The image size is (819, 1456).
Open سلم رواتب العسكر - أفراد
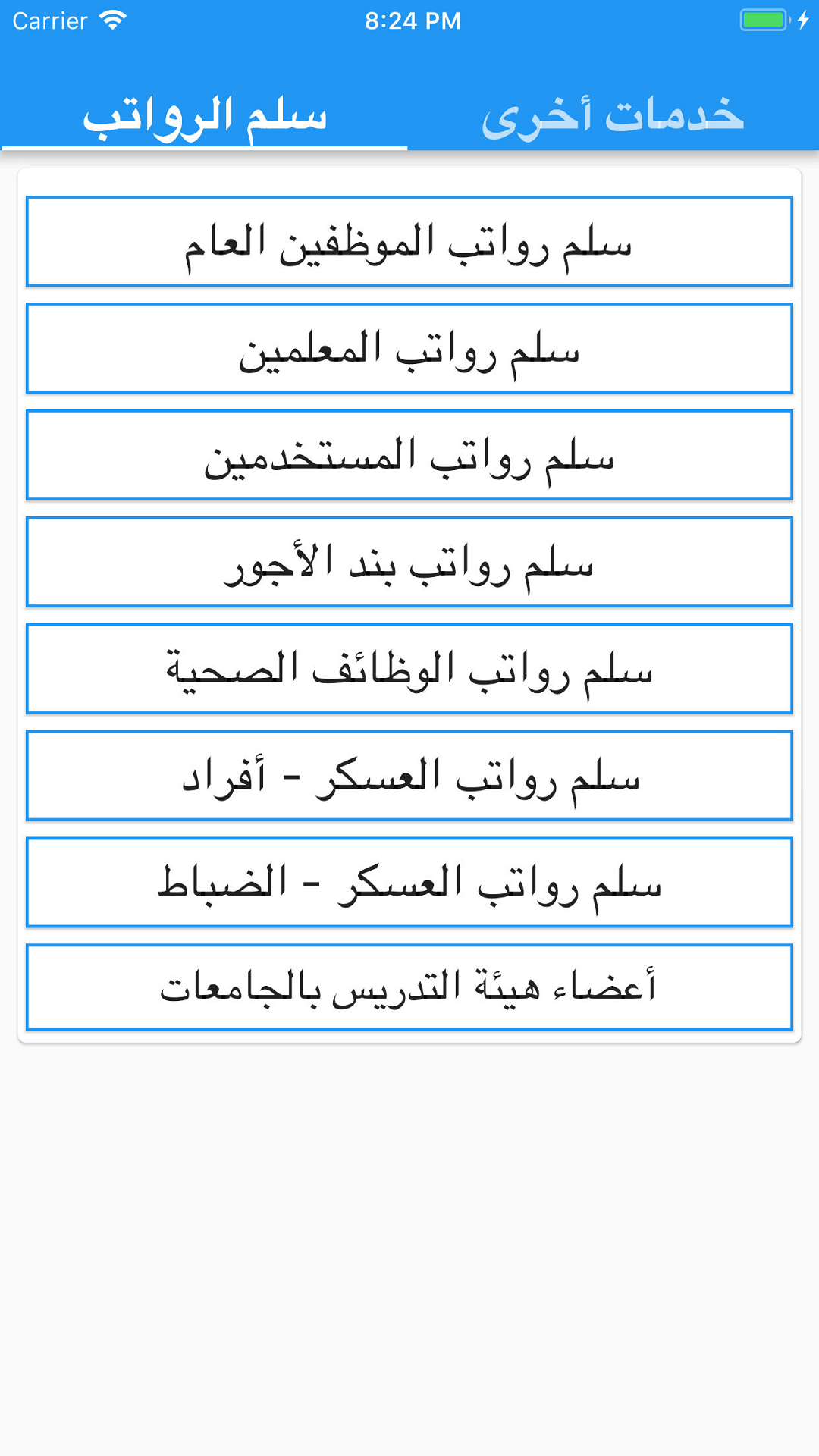pos(409,777)
